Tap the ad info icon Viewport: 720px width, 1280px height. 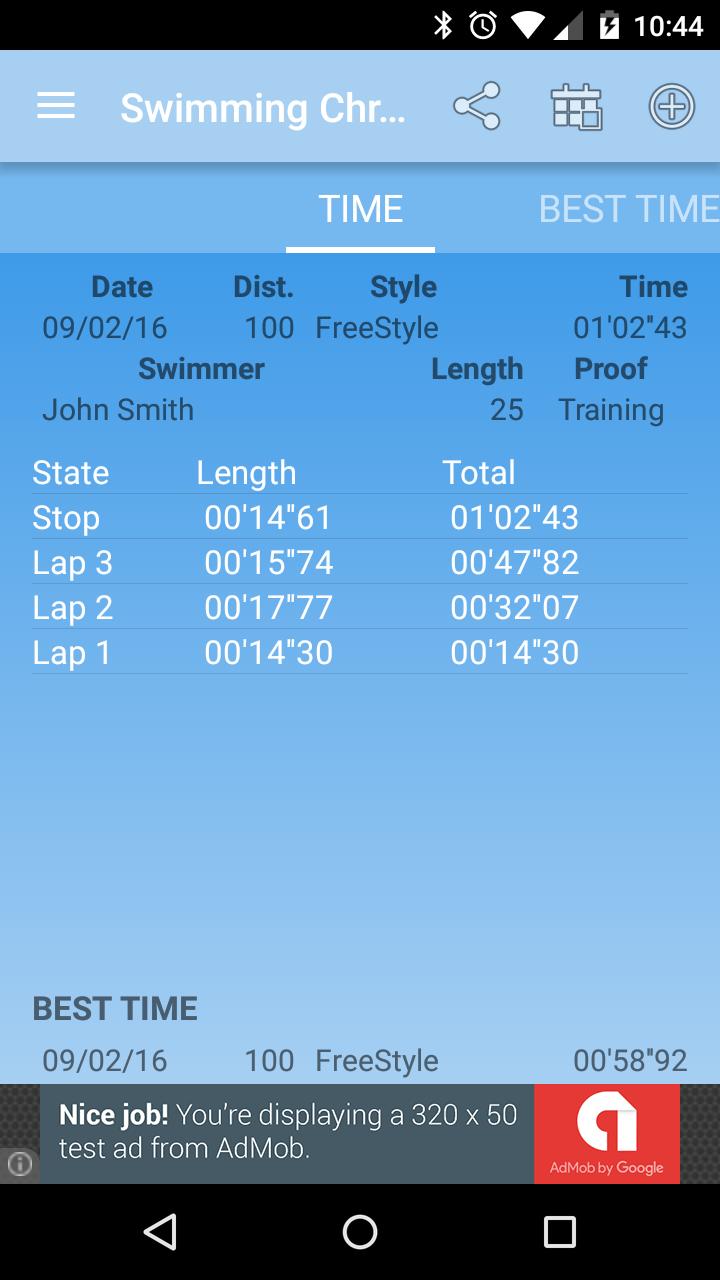click(x=20, y=1164)
